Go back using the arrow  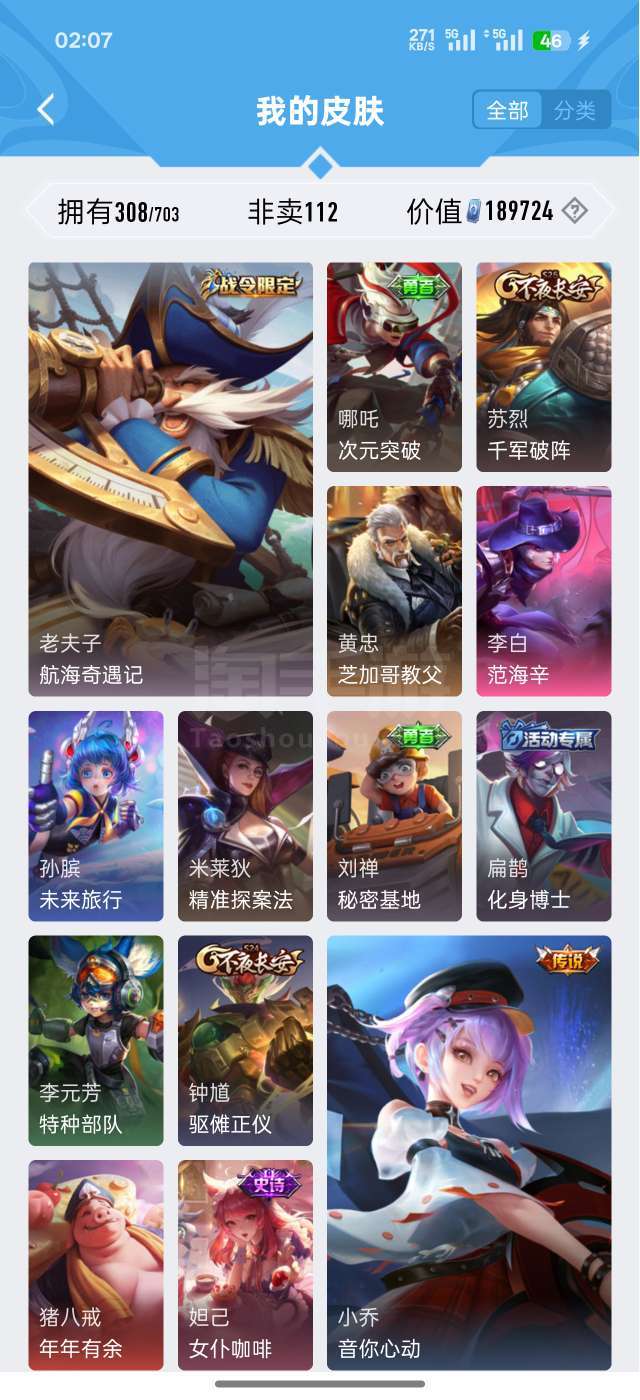[46, 110]
